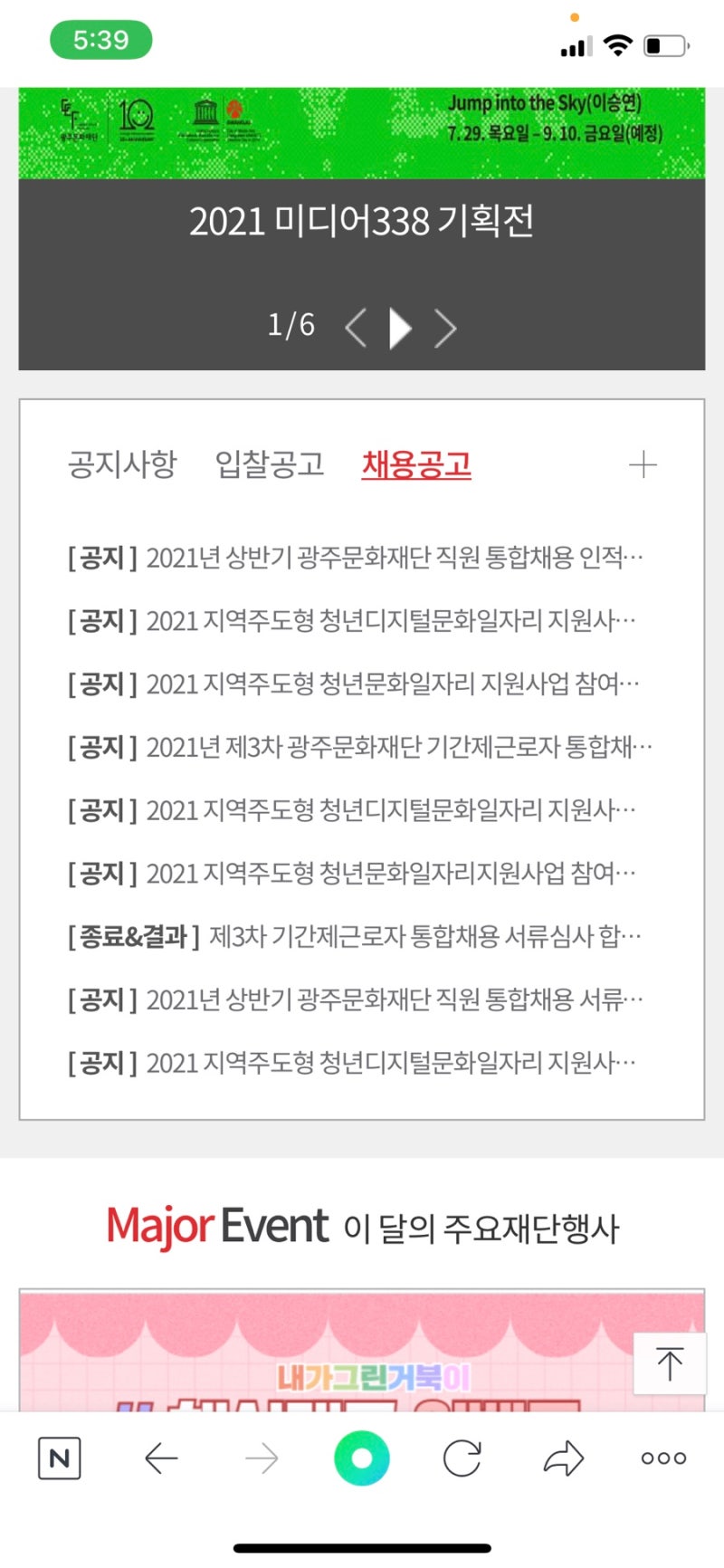Reload the current page
Viewport: 724px width, 1568px height.
click(462, 1458)
